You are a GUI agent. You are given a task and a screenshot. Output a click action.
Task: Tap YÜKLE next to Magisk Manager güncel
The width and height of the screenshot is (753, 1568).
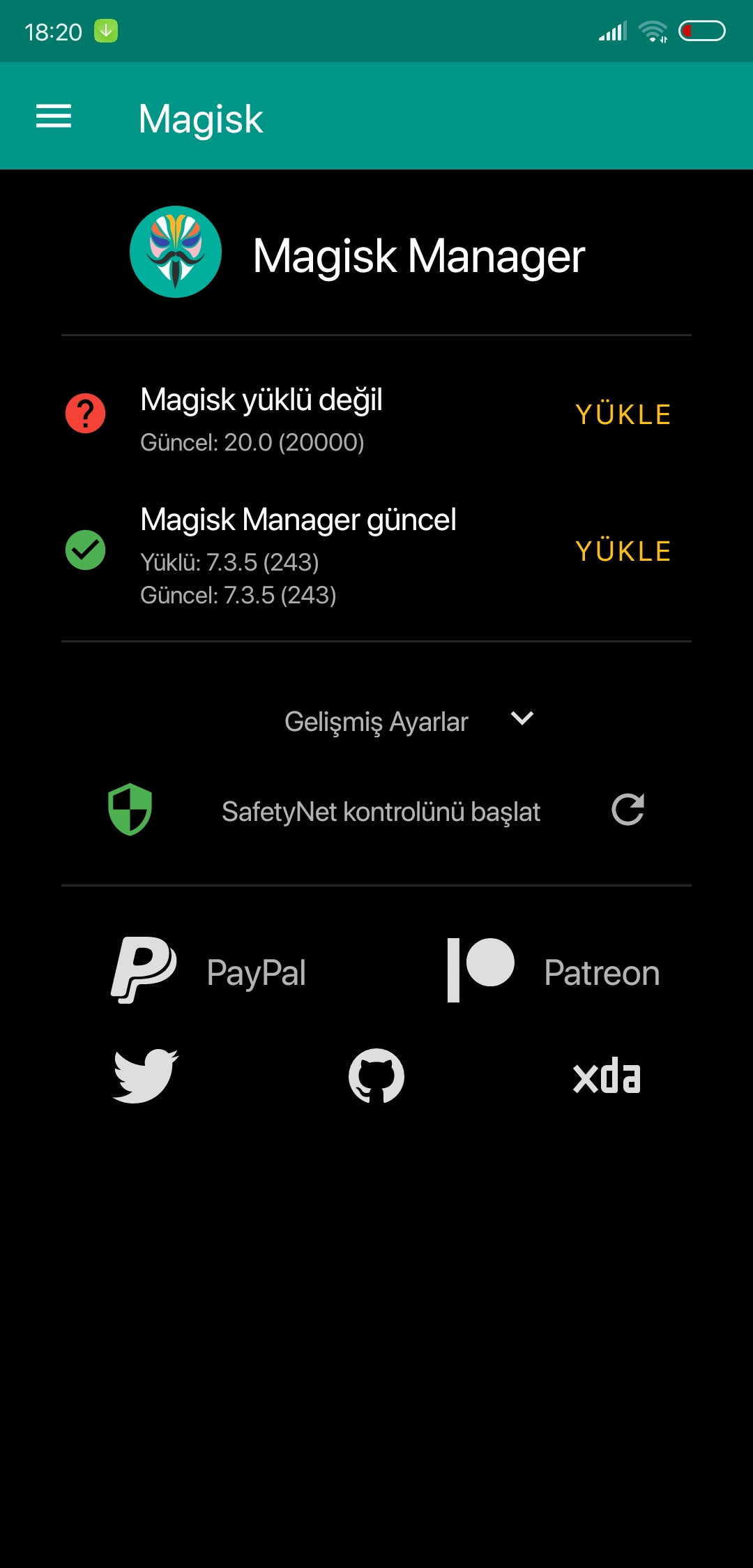point(623,552)
